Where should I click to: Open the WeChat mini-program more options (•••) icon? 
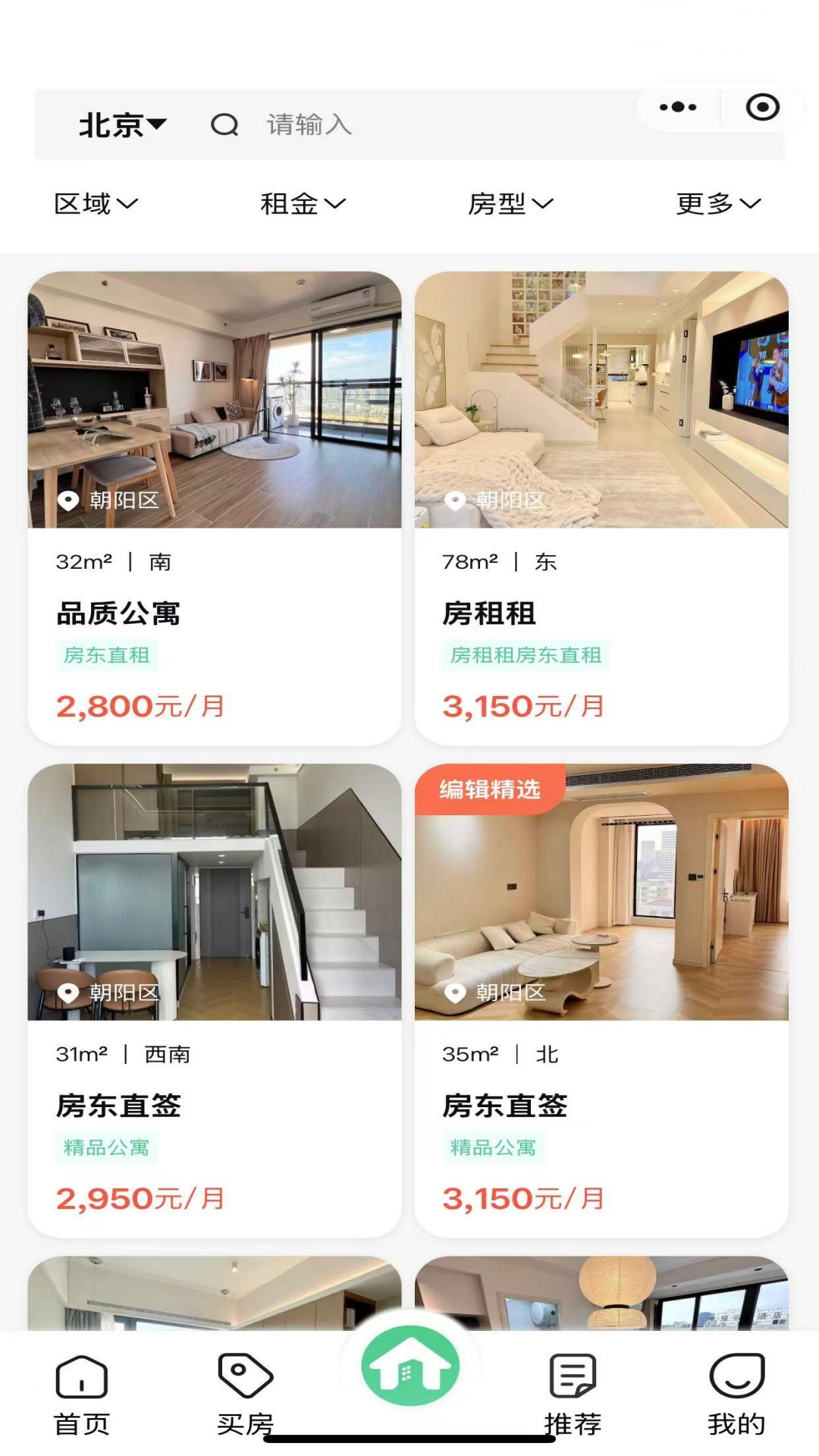coord(677,108)
